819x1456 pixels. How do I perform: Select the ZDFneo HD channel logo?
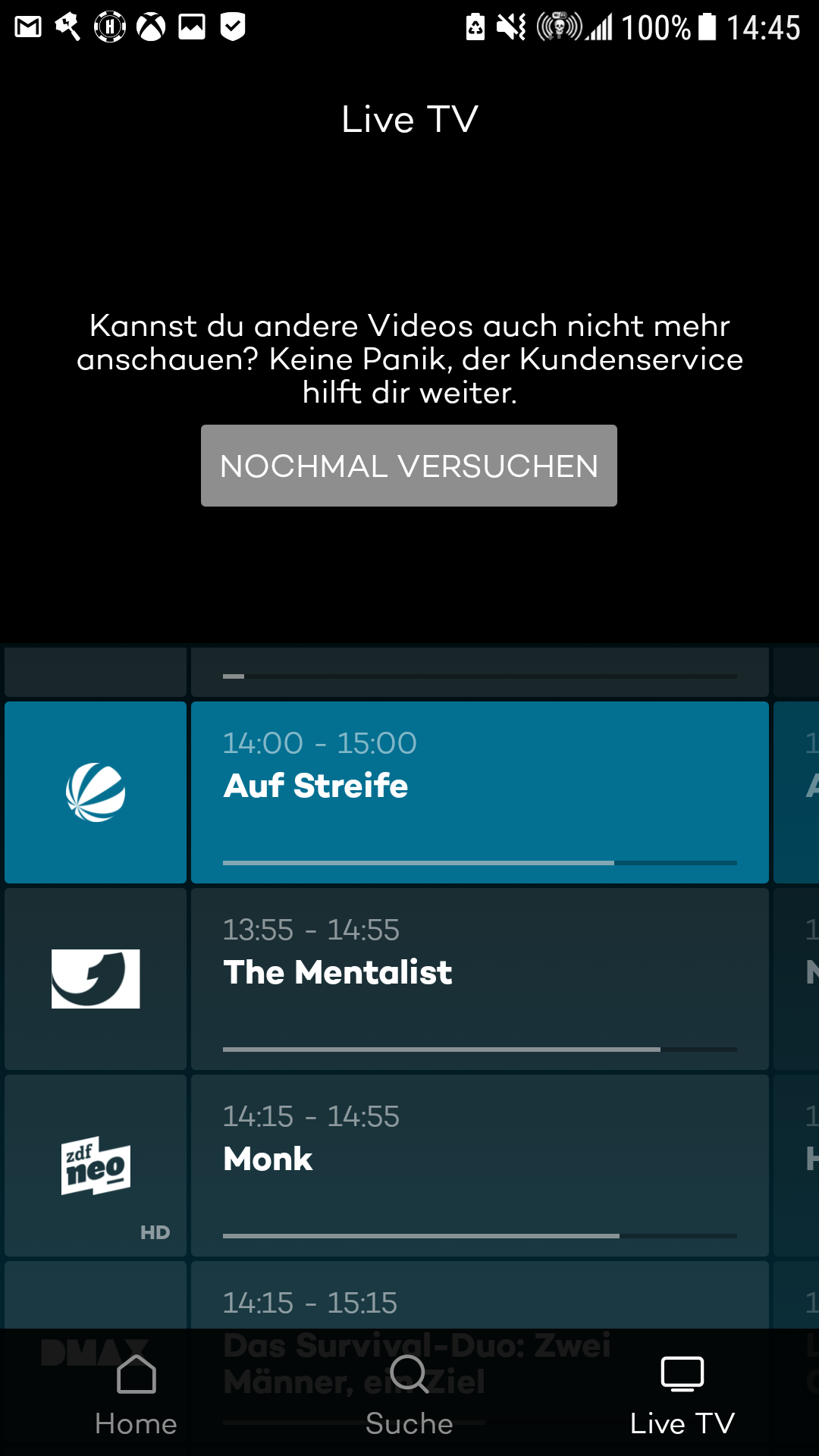96,1166
